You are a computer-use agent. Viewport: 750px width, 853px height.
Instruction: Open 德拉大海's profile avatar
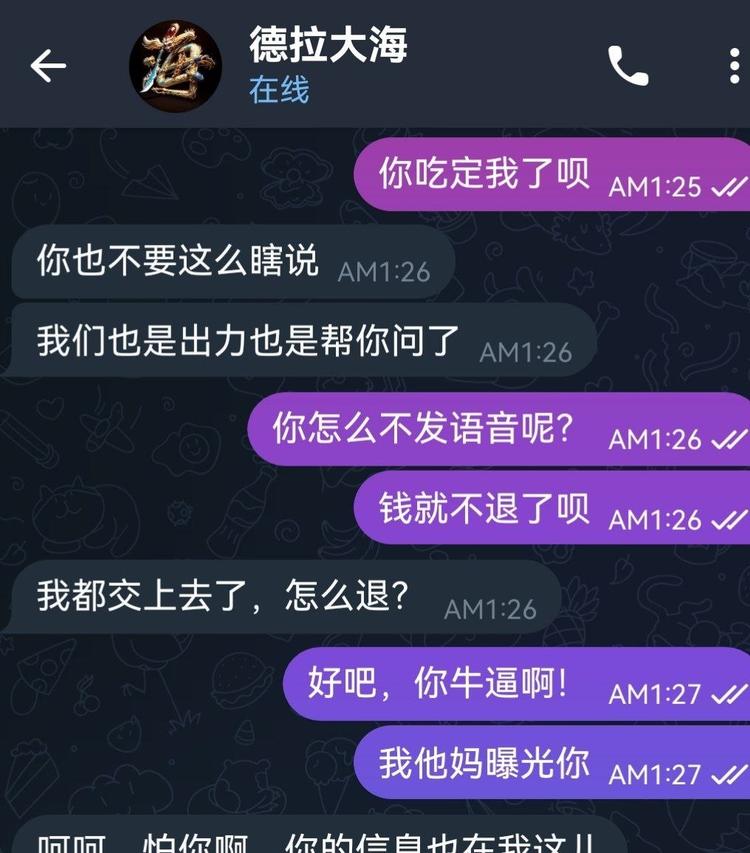(x=175, y=66)
